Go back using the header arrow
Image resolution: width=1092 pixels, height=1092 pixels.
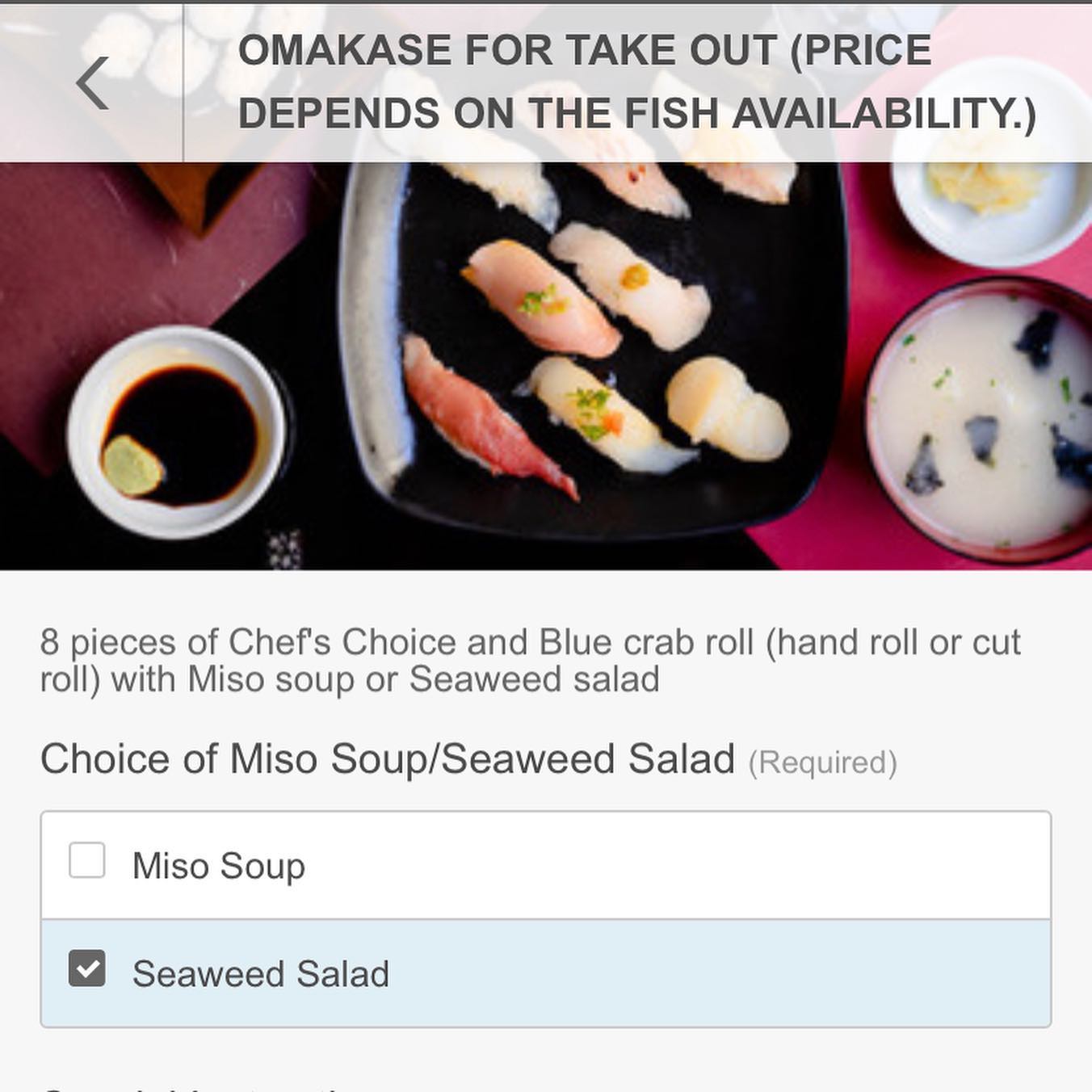[92, 82]
